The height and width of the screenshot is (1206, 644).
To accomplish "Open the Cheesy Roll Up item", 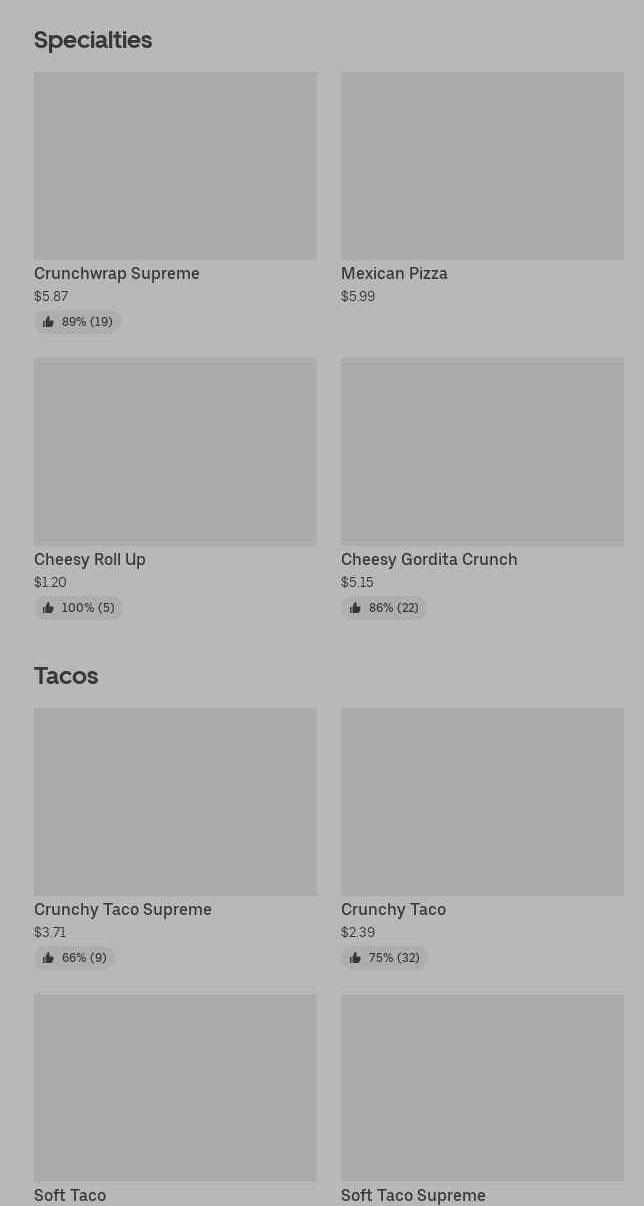I will click(x=175, y=488).
